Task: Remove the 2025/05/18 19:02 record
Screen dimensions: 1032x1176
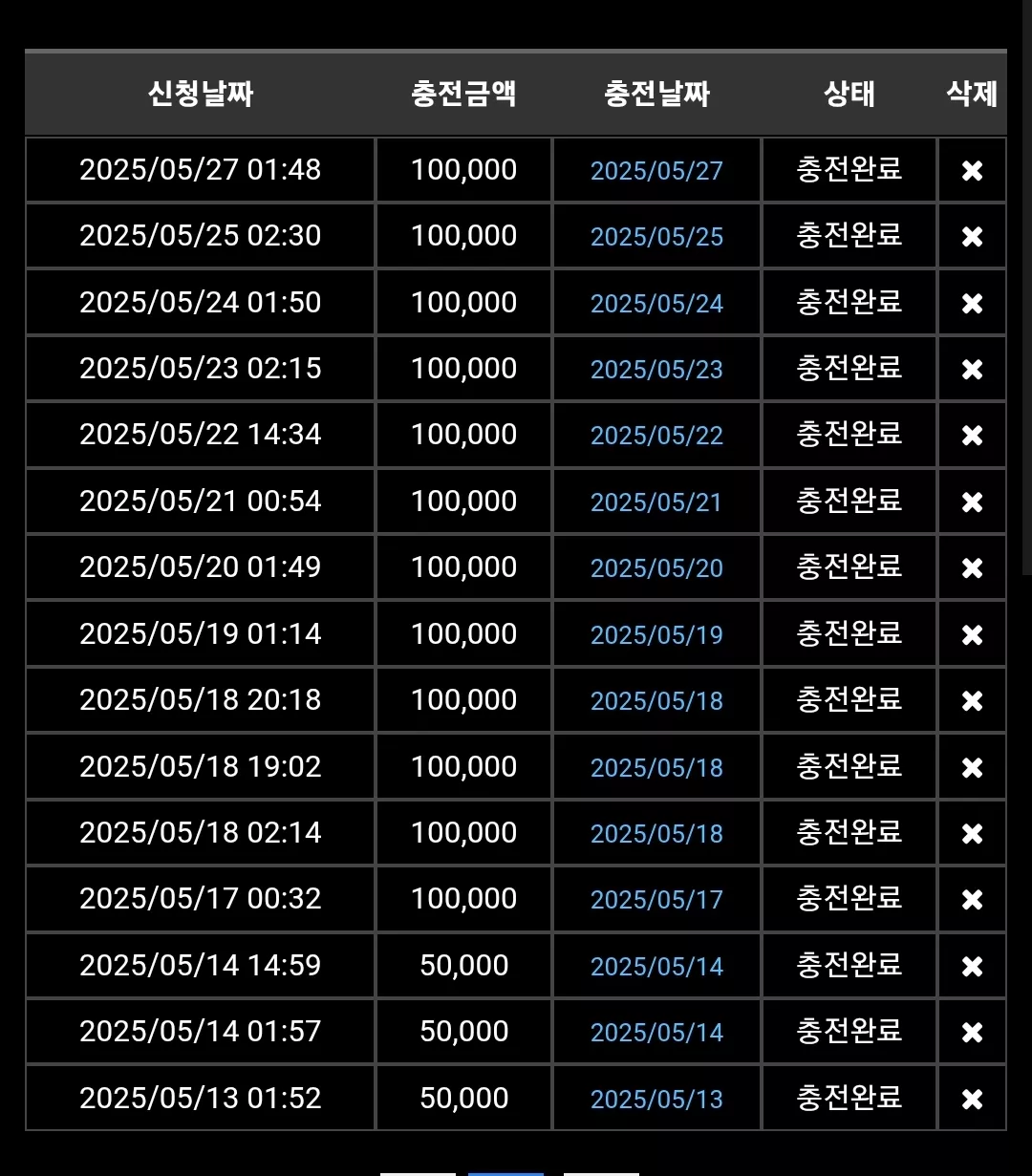Action: point(972,768)
